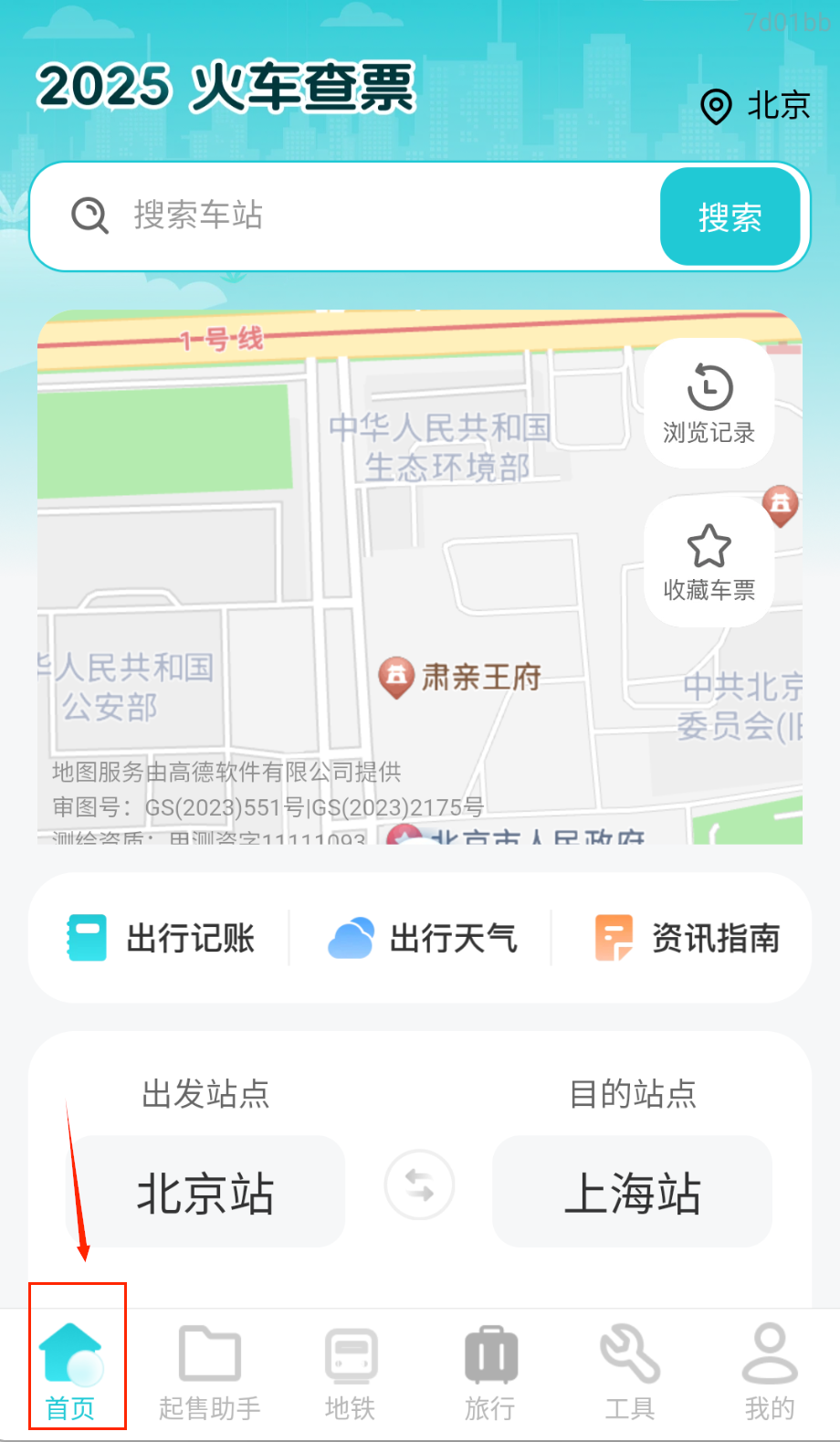Switch to the 工具 tab

[x=630, y=1371]
